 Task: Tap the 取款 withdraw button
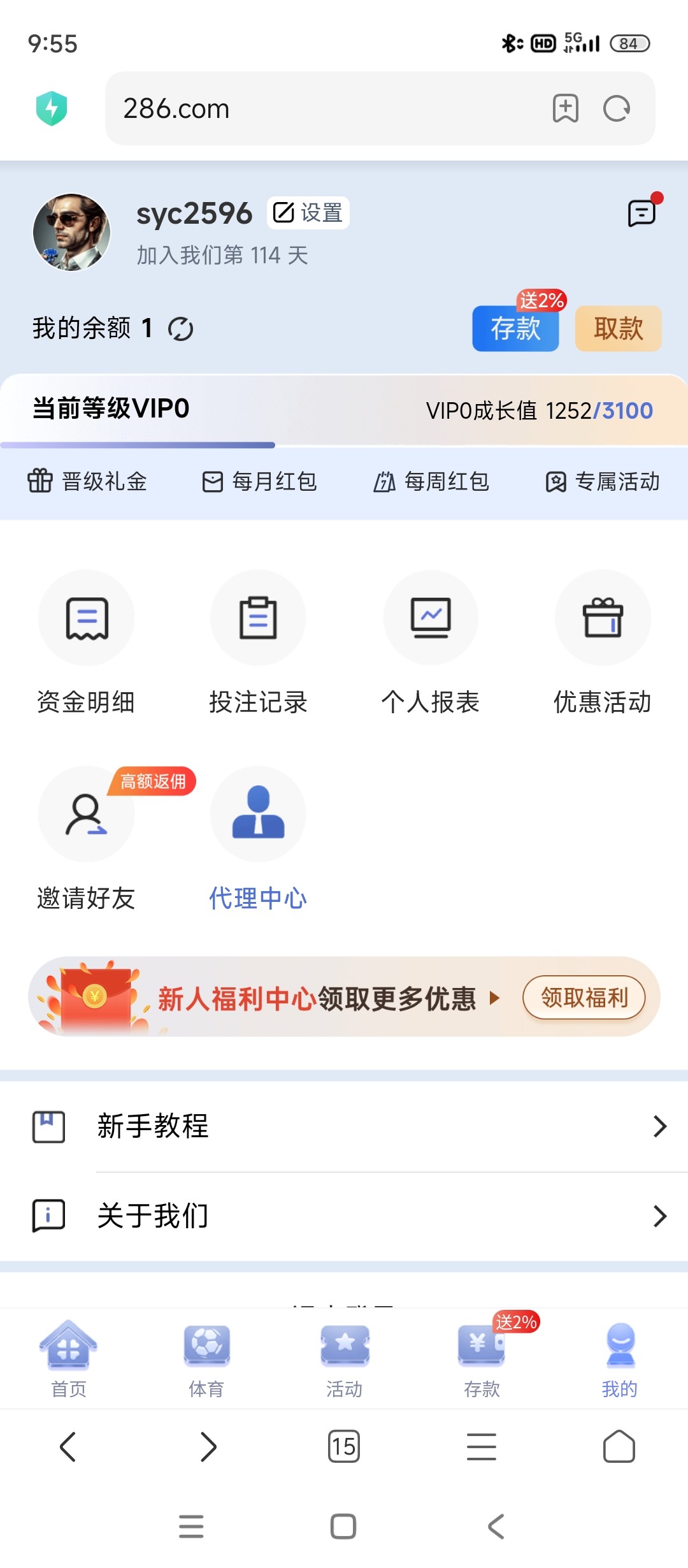[618, 329]
